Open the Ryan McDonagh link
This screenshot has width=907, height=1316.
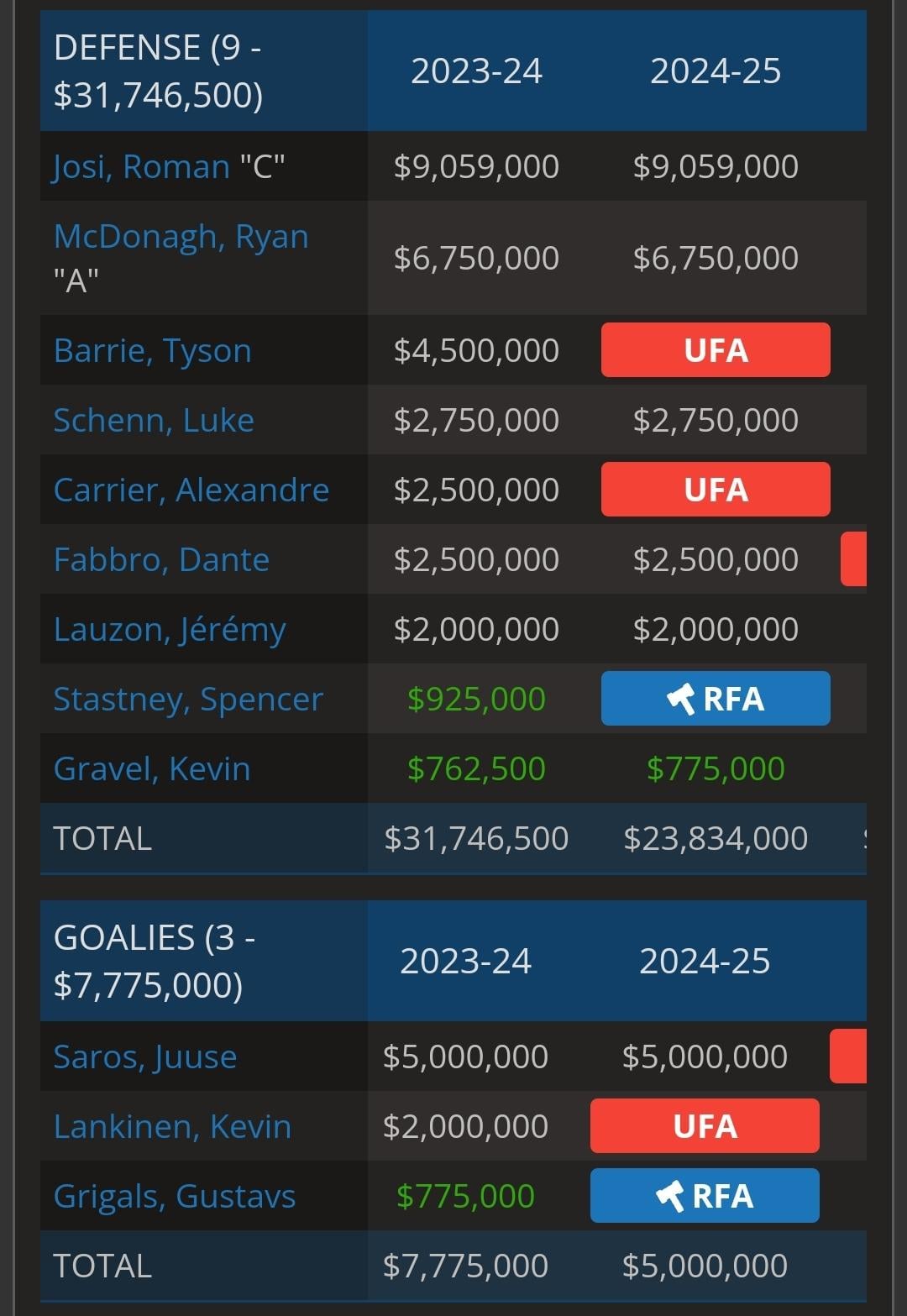pyautogui.click(x=181, y=236)
